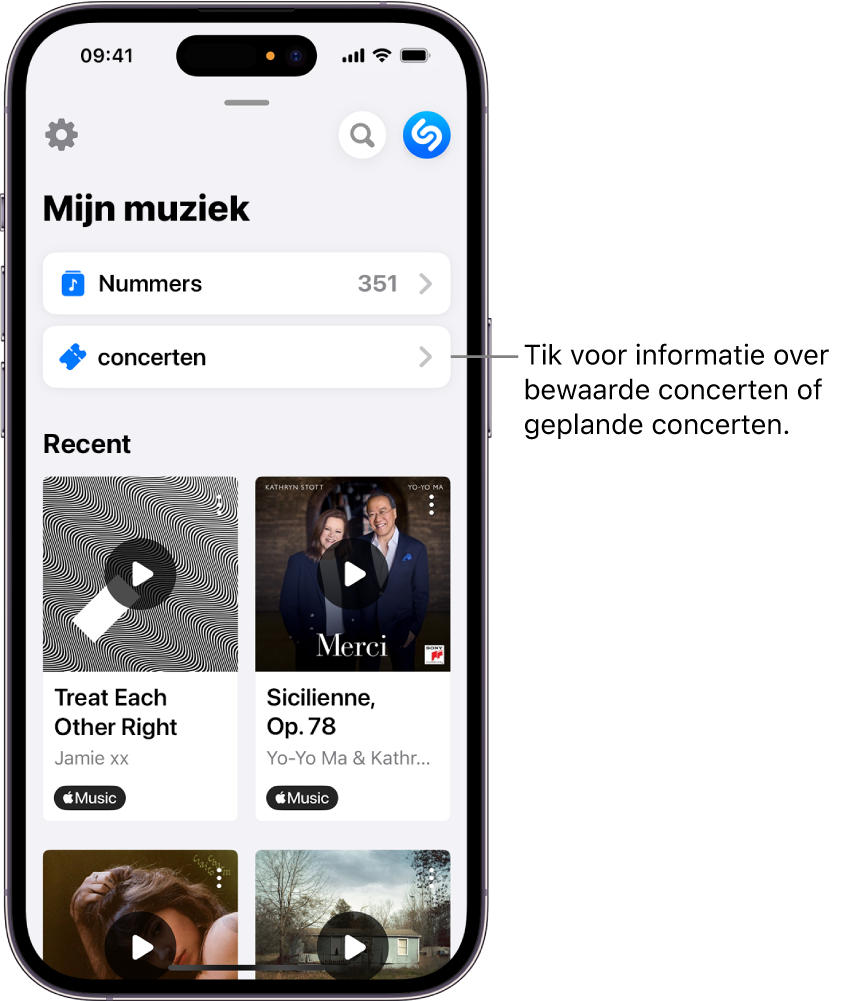Image resolution: width=844 pixels, height=1001 pixels.
Task: Play Treat Each Other Right
Action: click(x=141, y=574)
